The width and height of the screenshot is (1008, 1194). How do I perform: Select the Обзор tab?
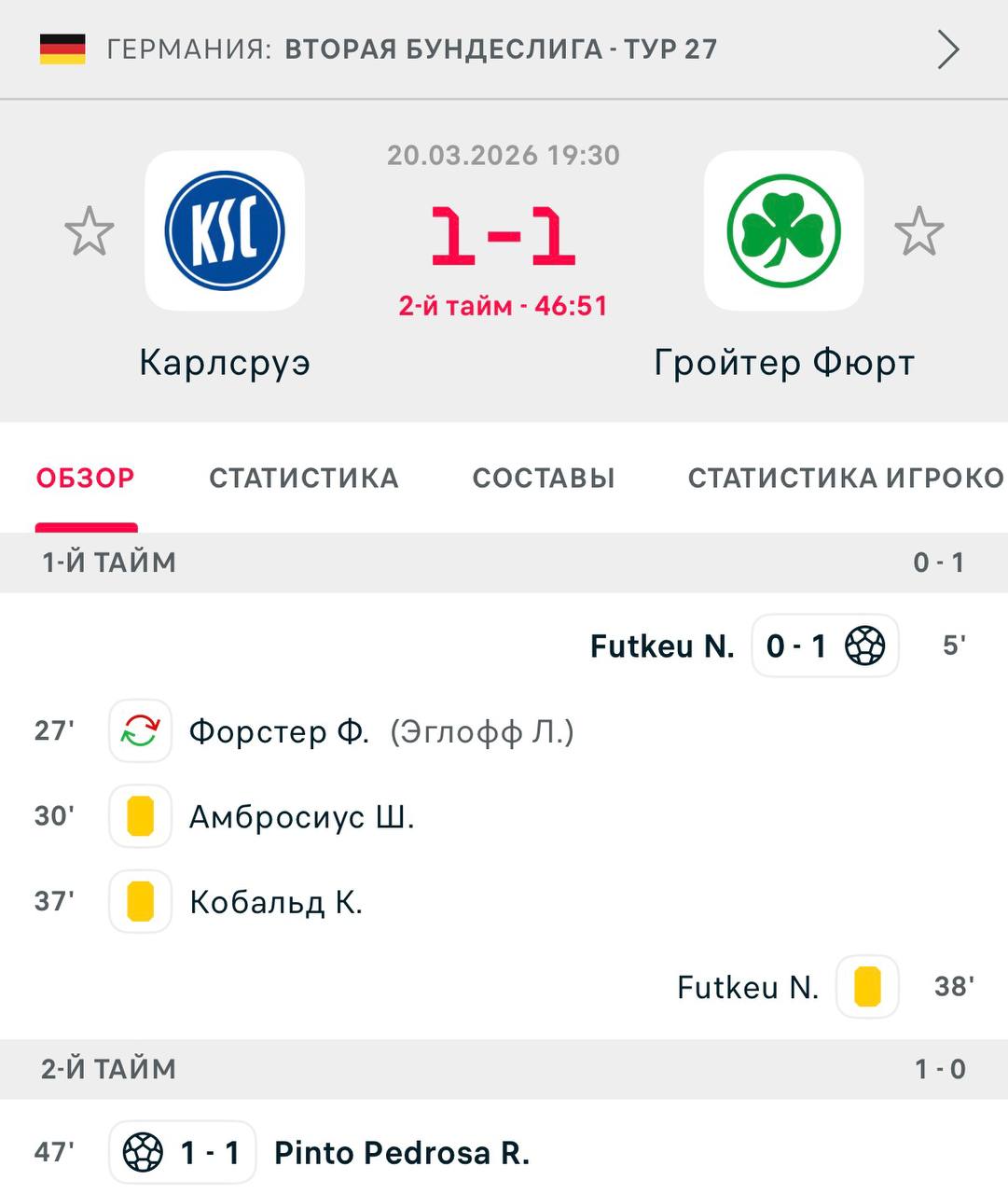86,478
